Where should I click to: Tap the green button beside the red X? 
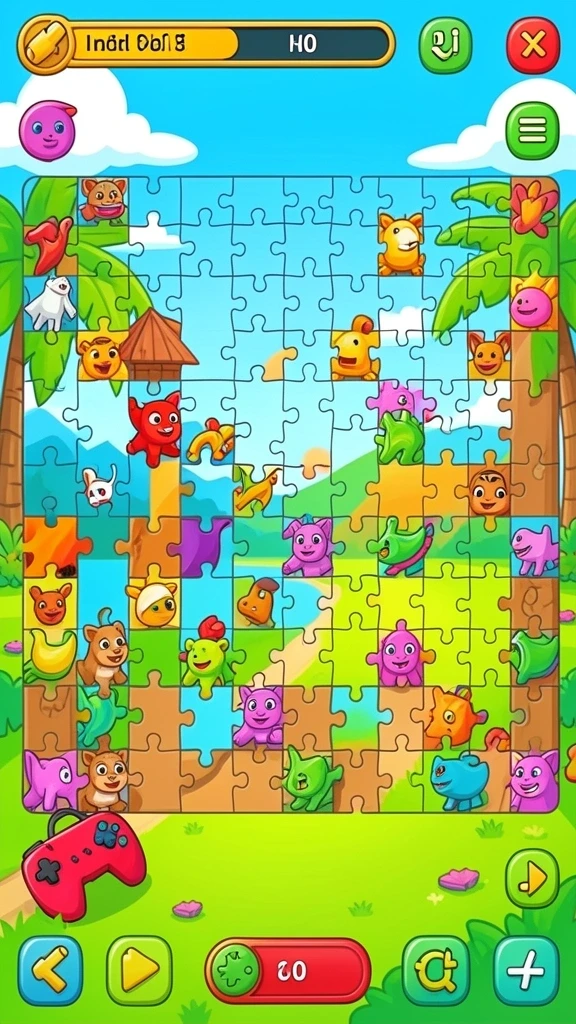445,44
